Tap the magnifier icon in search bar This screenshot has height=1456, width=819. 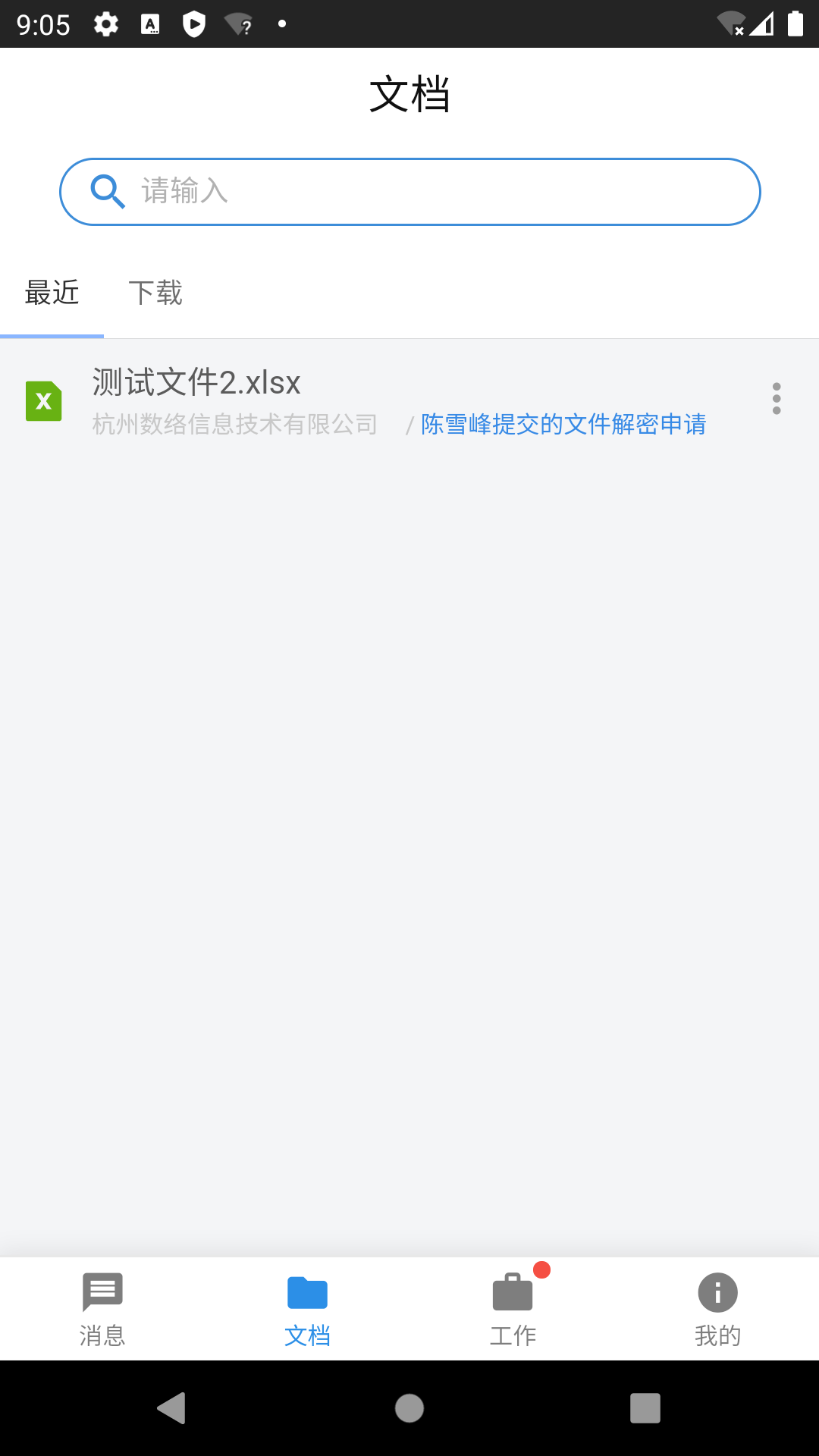pos(108,192)
